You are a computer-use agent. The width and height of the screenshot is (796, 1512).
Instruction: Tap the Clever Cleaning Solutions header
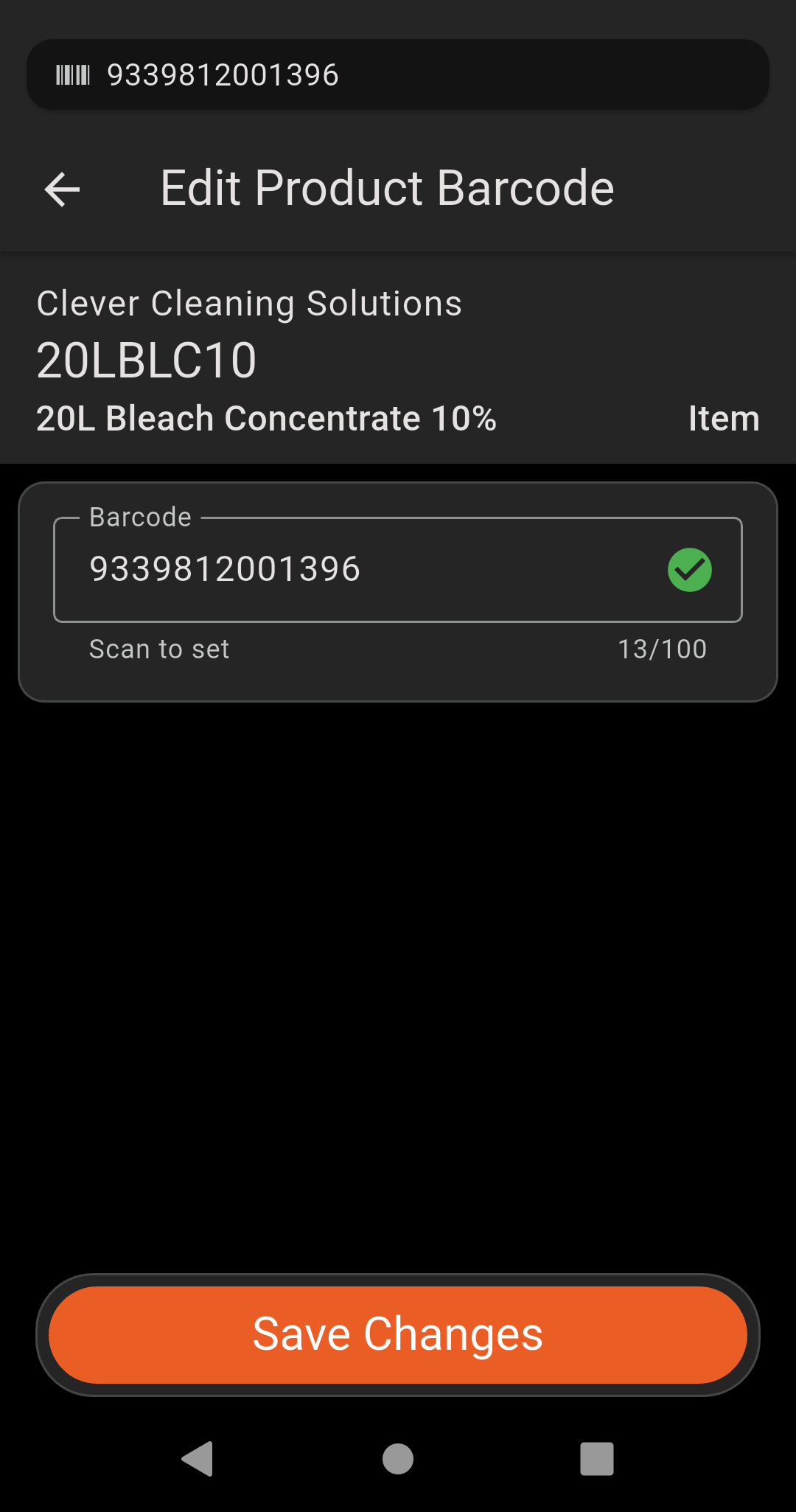[249, 302]
